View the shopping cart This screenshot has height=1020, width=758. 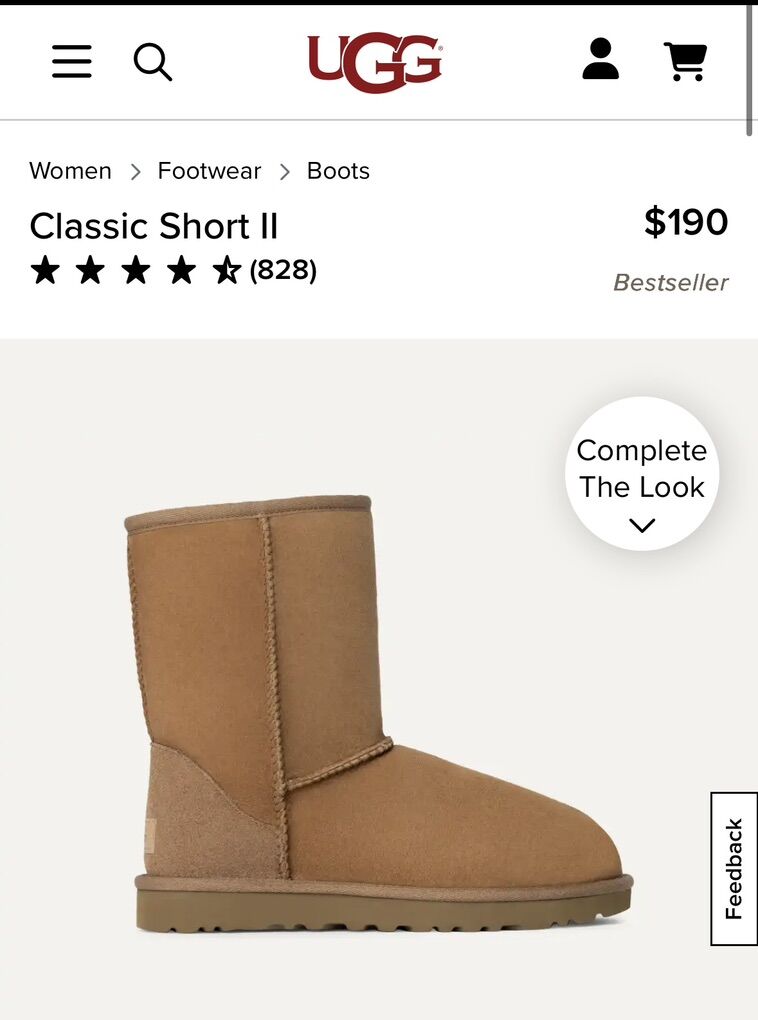pos(685,61)
